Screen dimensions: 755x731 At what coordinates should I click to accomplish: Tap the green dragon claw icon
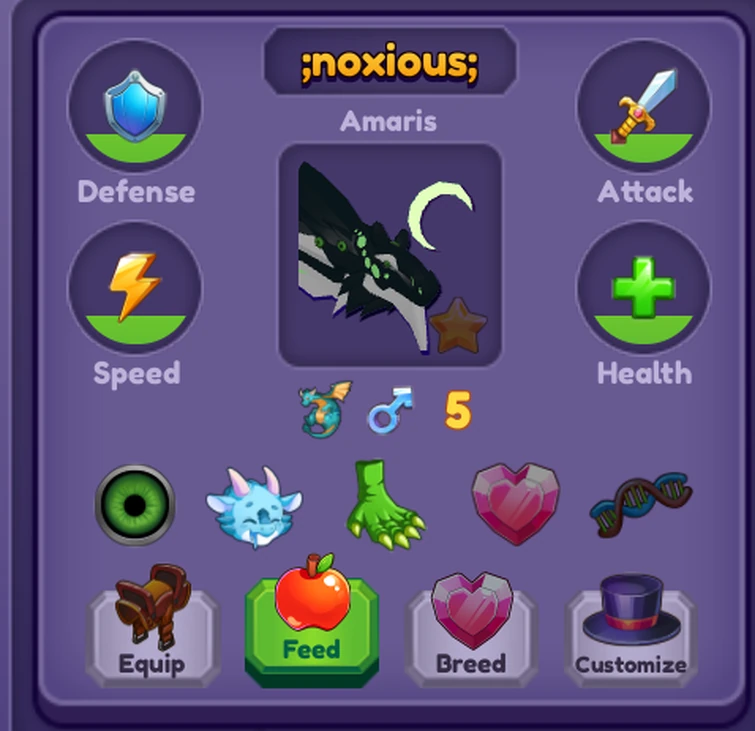[384, 505]
